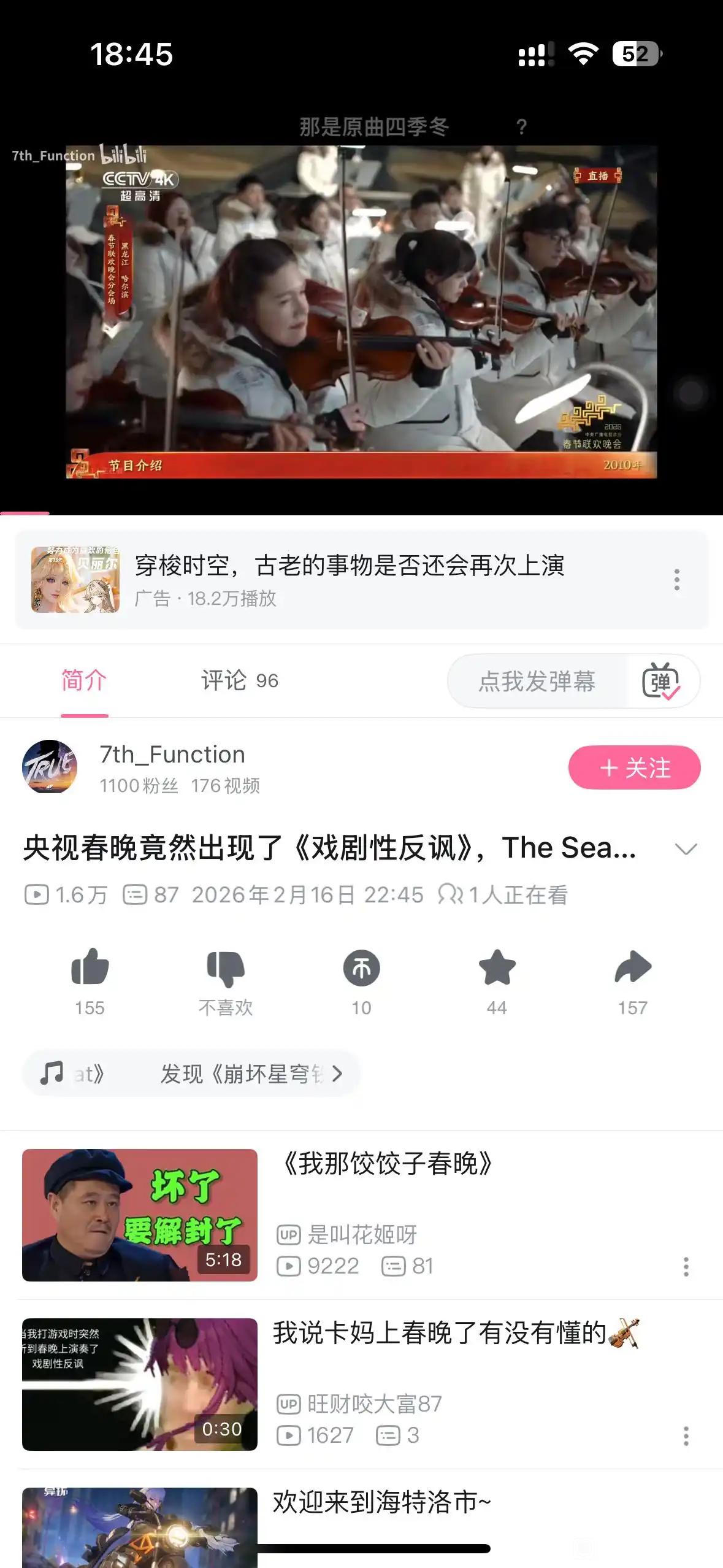Open options for 《我那饺饺子春晚》
Screen dimensions: 723x1568
686,1266
